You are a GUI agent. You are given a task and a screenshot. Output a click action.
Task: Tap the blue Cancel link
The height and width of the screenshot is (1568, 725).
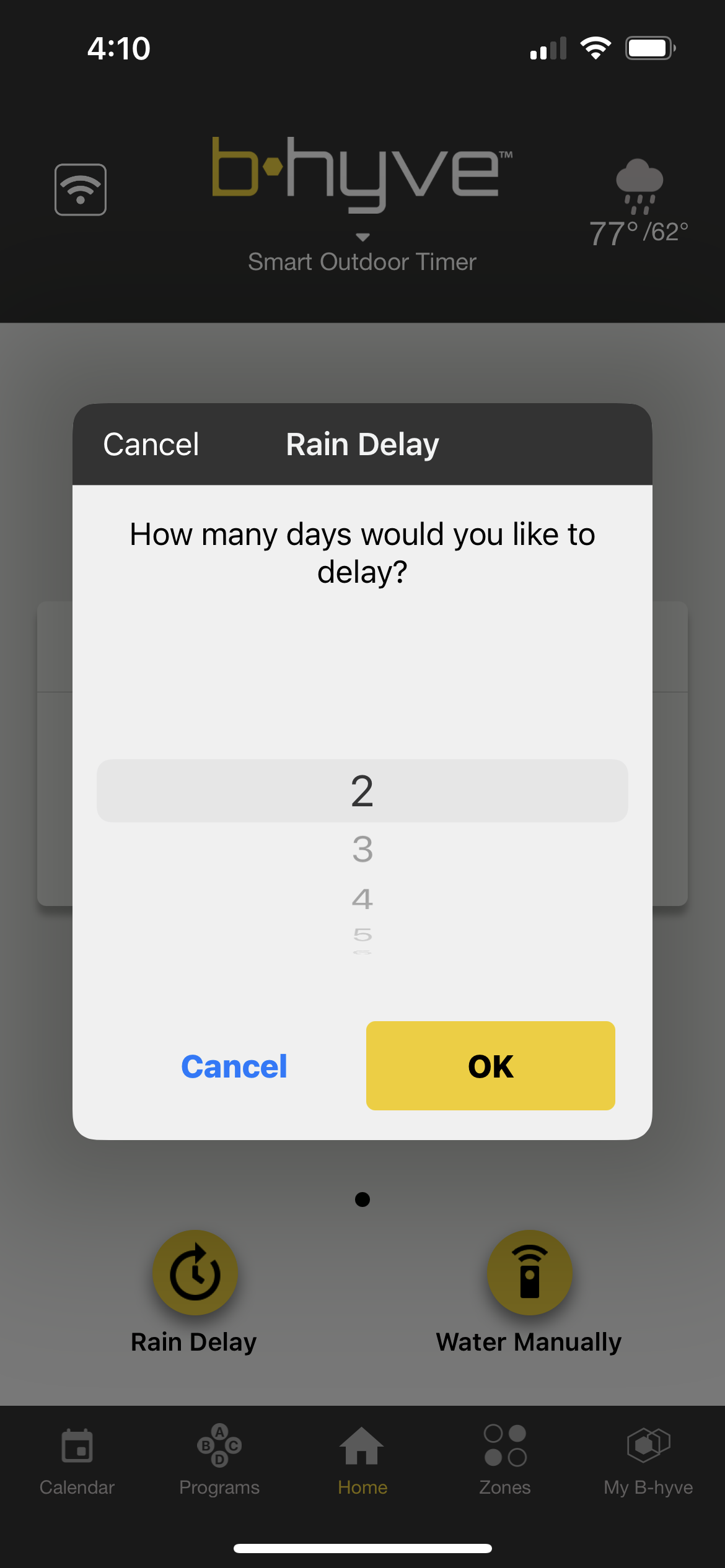click(234, 1066)
